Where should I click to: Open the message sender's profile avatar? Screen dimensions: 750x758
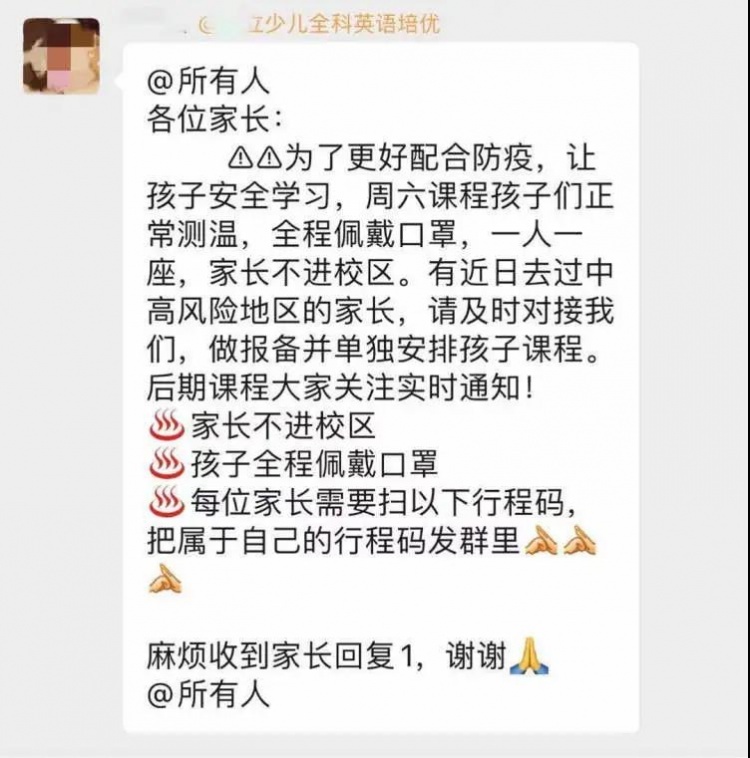tap(61, 56)
